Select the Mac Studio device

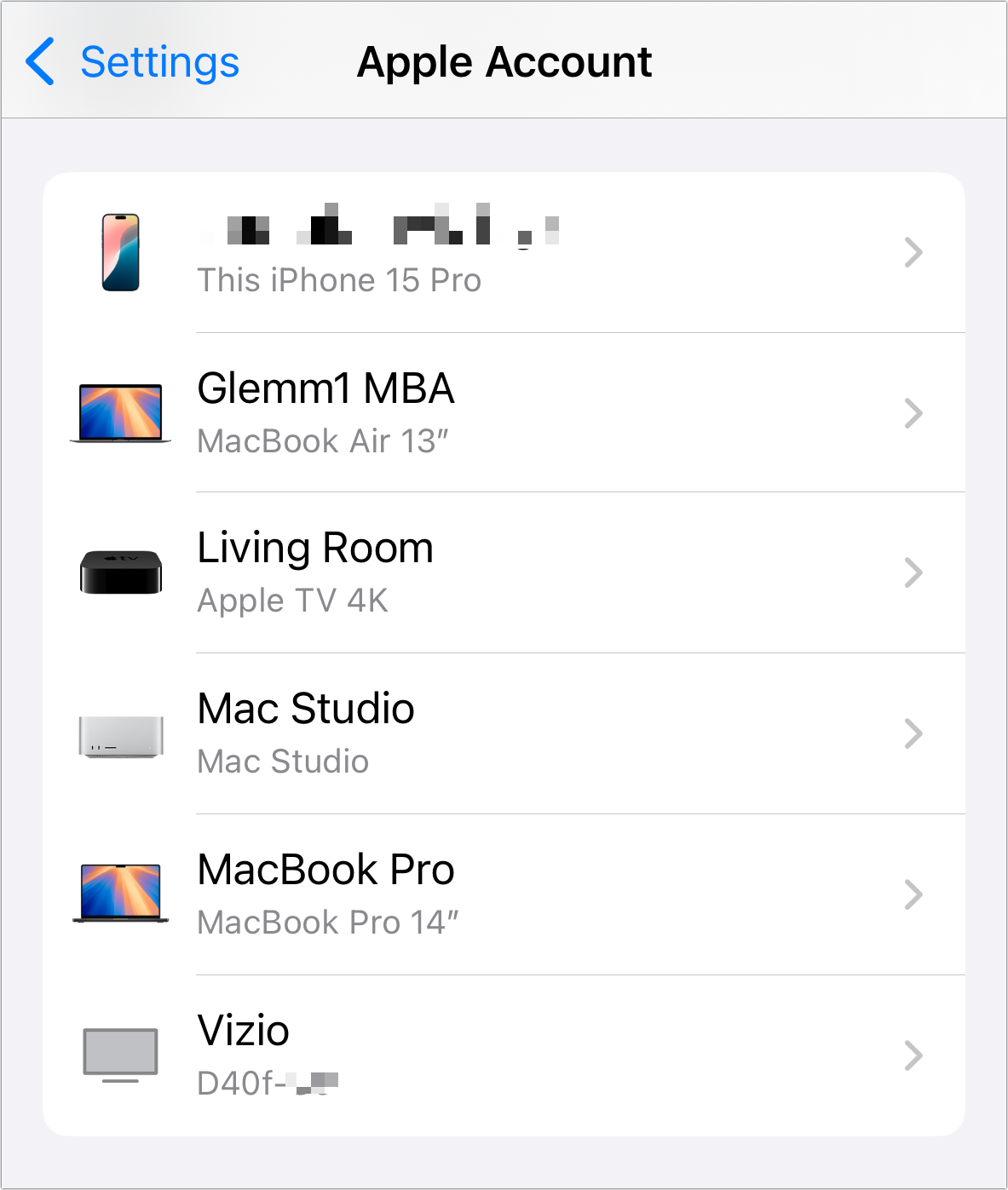(x=503, y=733)
